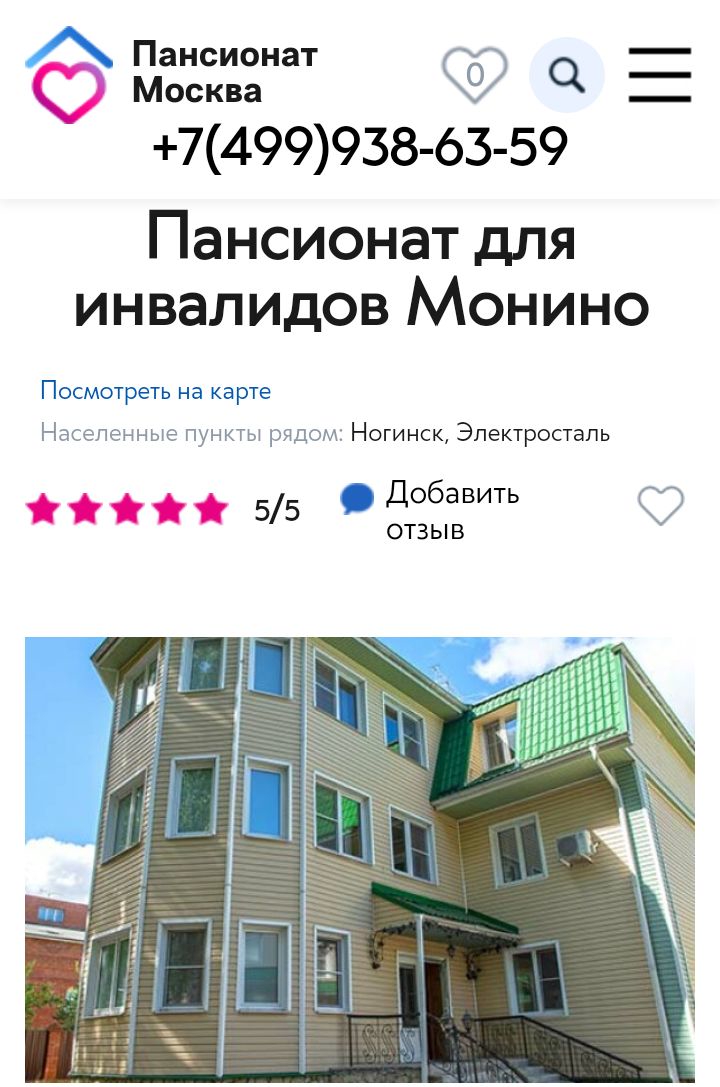Add Монино pension to favorites

point(660,506)
